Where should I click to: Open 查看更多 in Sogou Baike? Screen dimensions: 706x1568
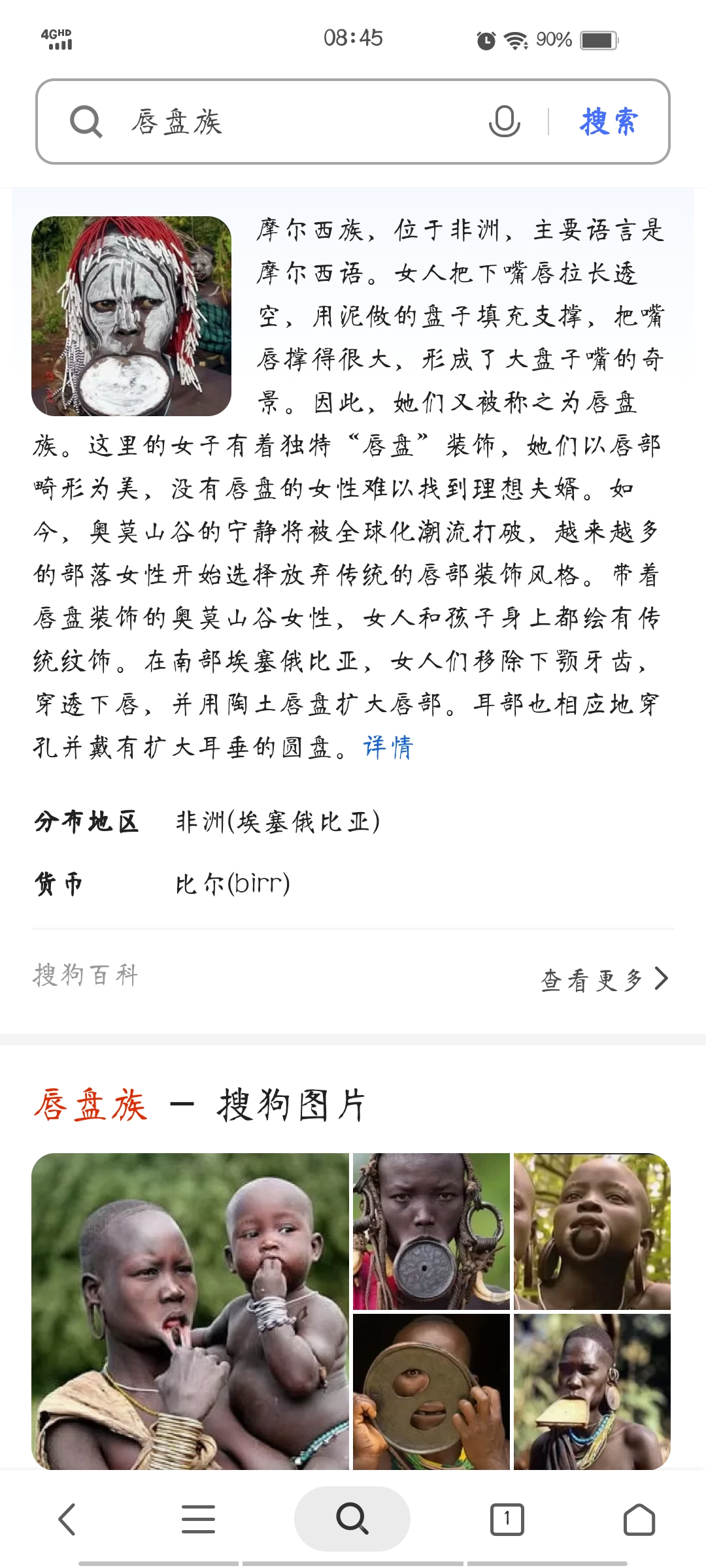(604, 979)
